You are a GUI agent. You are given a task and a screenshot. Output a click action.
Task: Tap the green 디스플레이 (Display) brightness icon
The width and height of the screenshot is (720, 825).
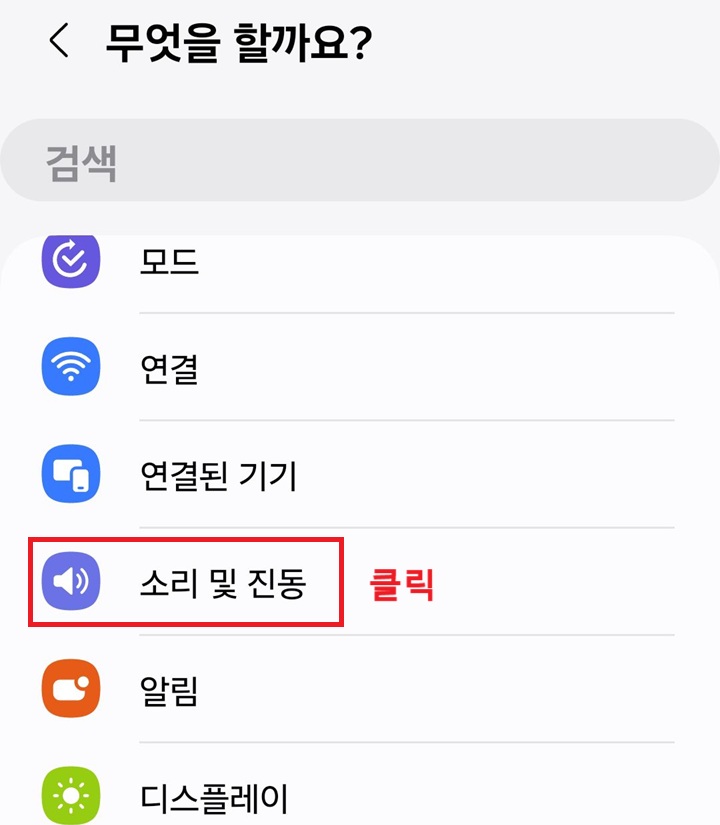click(70, 795)
